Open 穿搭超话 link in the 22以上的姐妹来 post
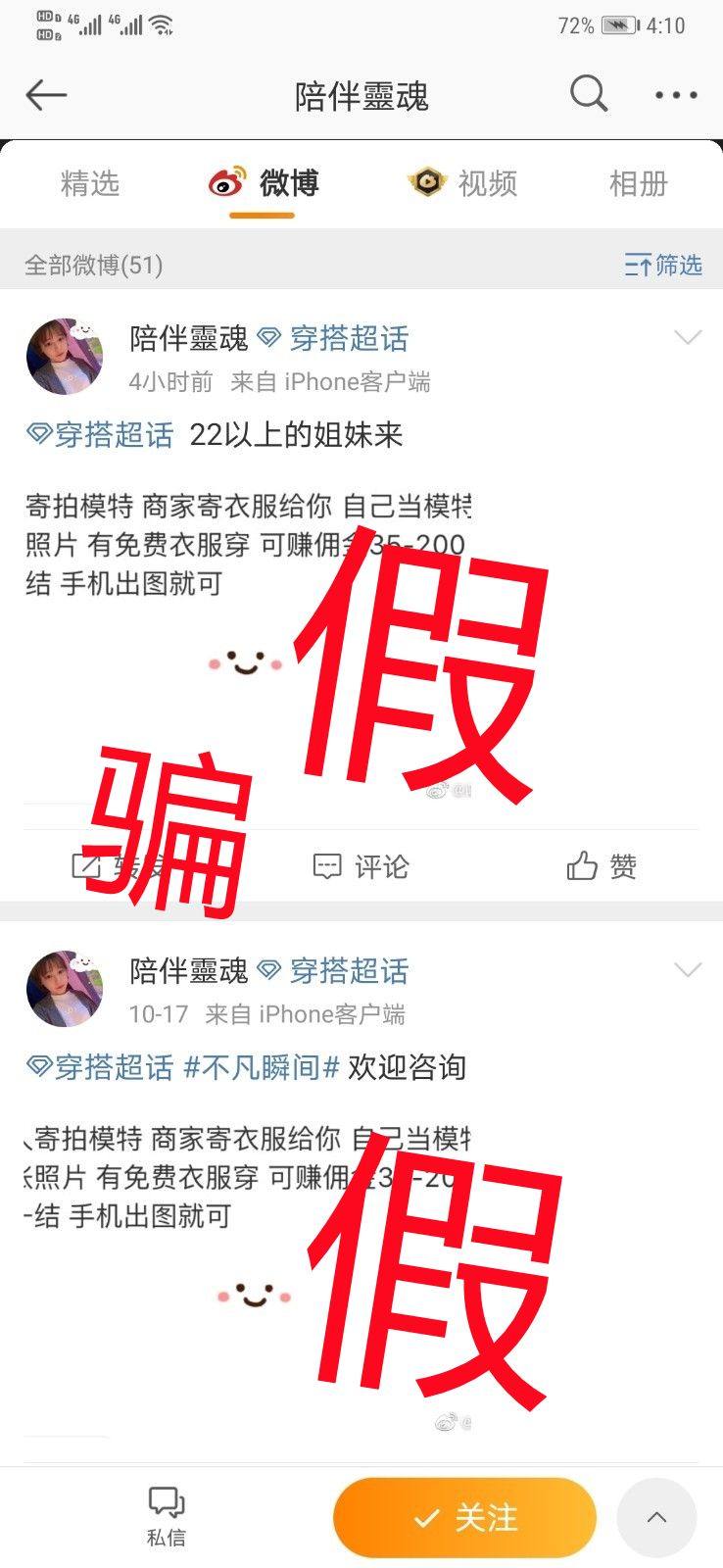Image resolution: width=723 pixels, height=1568 pixels. click(x=100, y=434)
